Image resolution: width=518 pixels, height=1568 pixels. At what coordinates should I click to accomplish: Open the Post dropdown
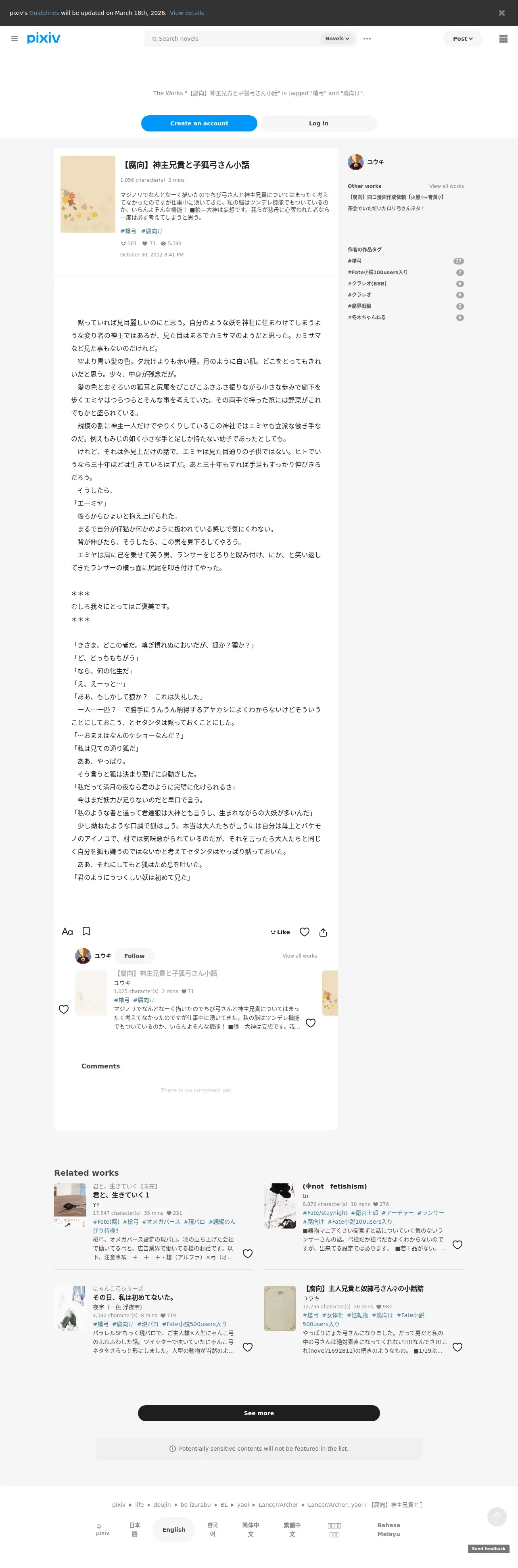pos(463,38)
